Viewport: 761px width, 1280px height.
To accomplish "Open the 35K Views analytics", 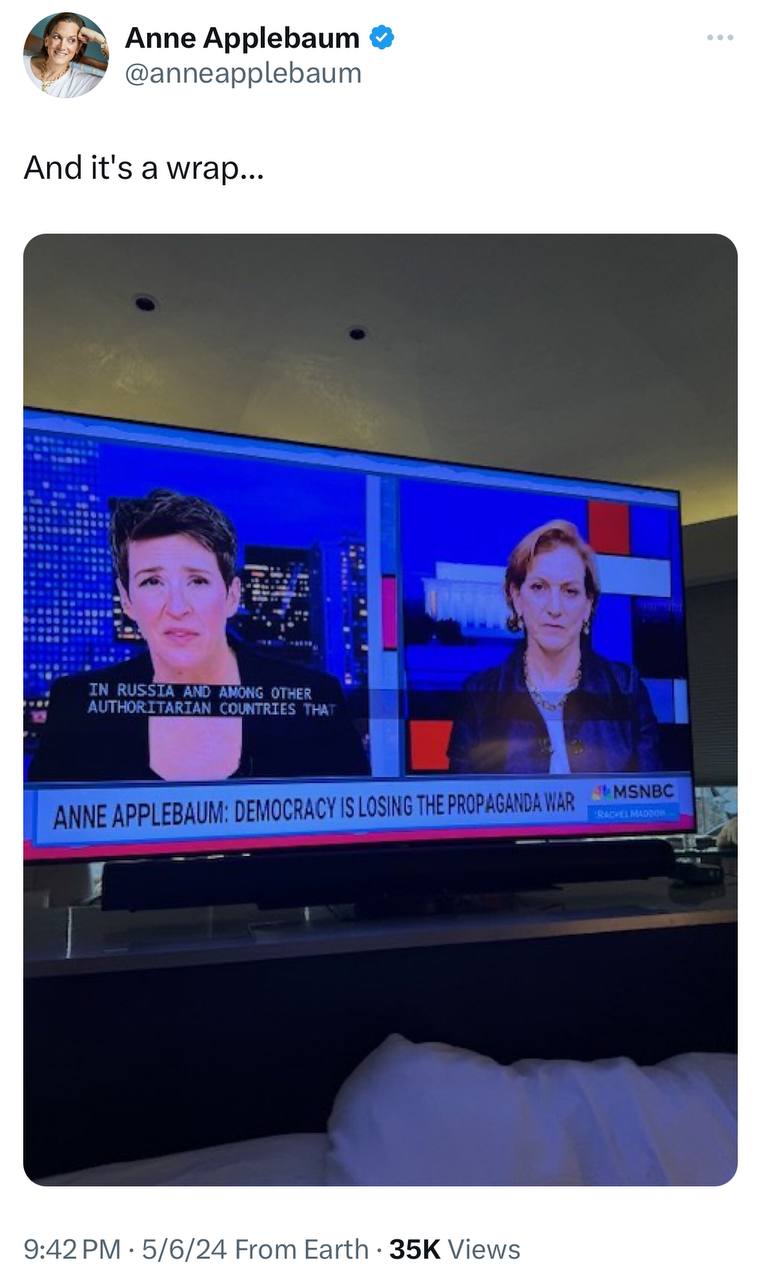I will tap(455, 1249).
